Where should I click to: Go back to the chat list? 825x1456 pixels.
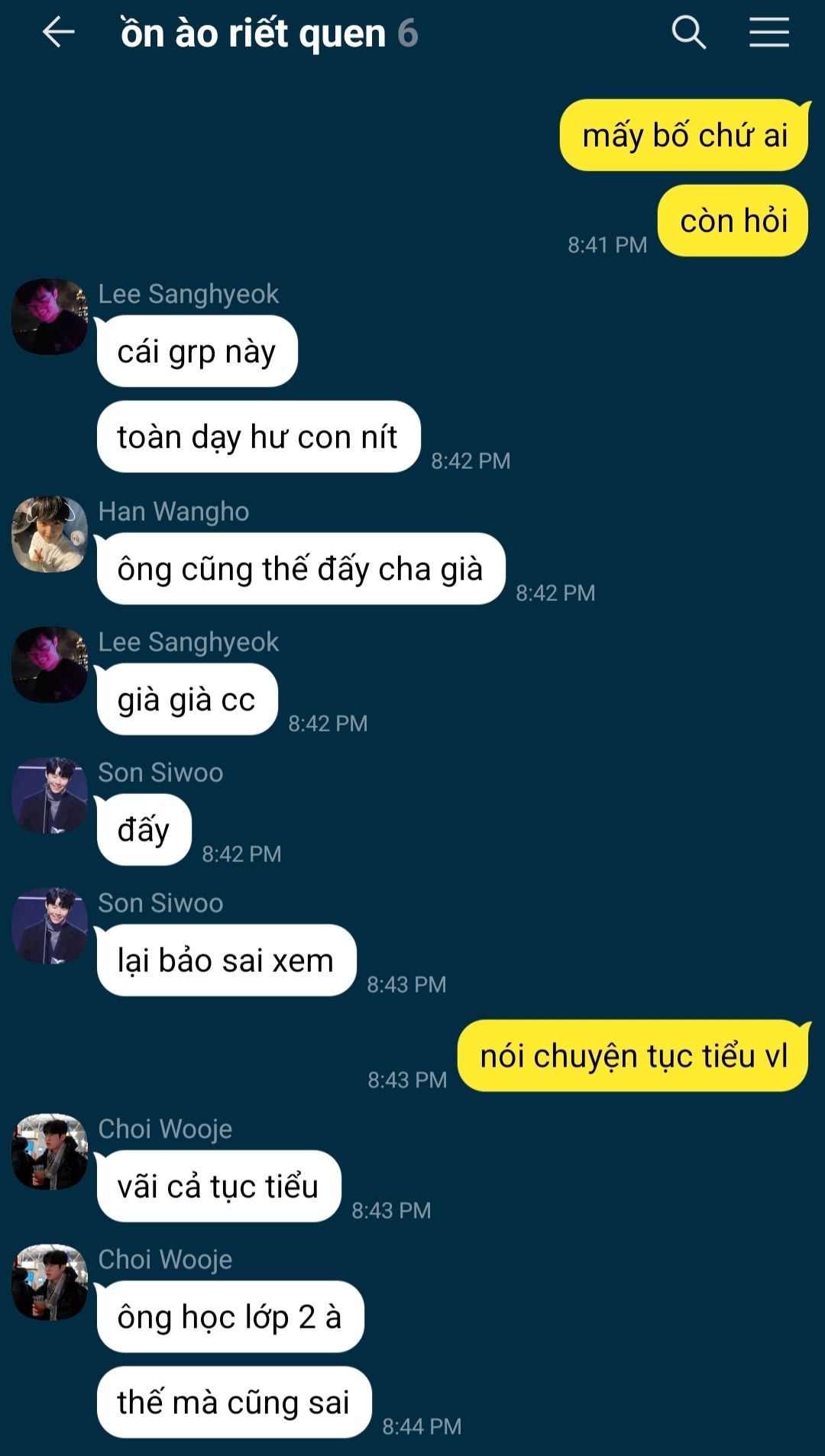pyautogui.click(x=58, y=33)
